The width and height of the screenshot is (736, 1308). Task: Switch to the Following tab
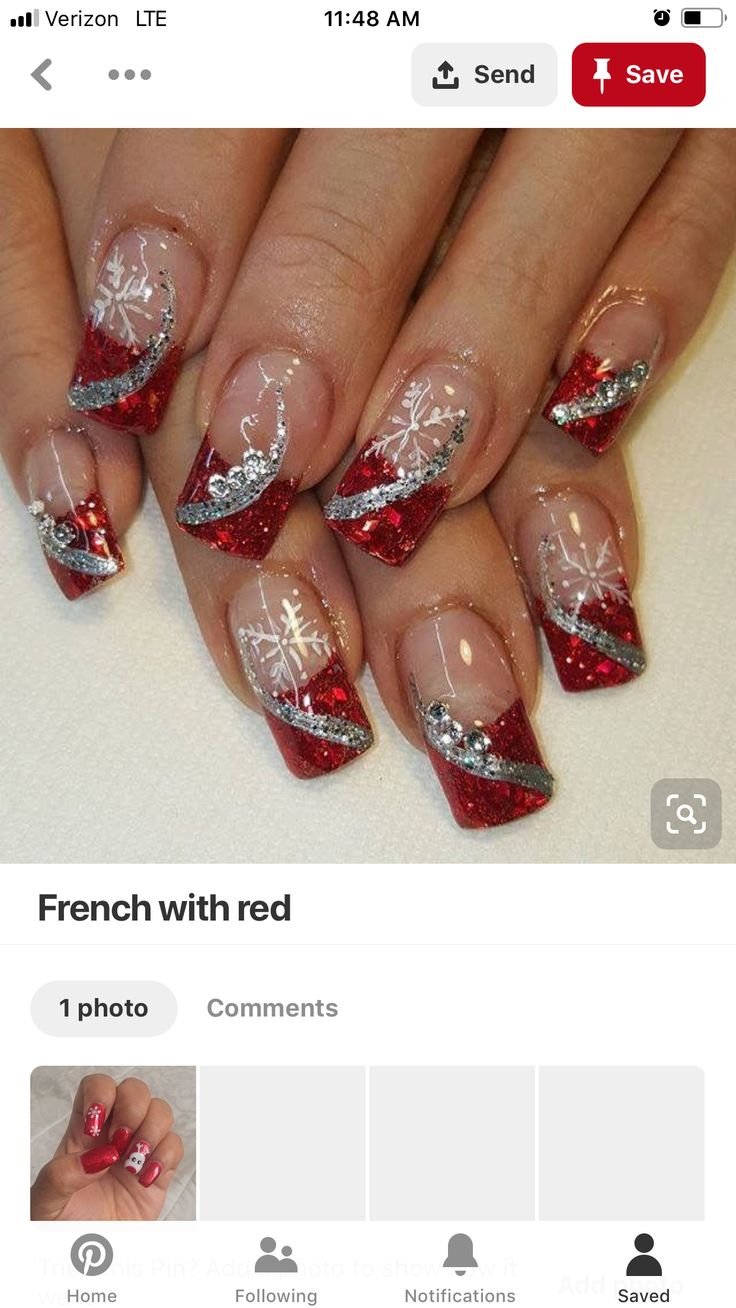click(x=276, y=1268)
